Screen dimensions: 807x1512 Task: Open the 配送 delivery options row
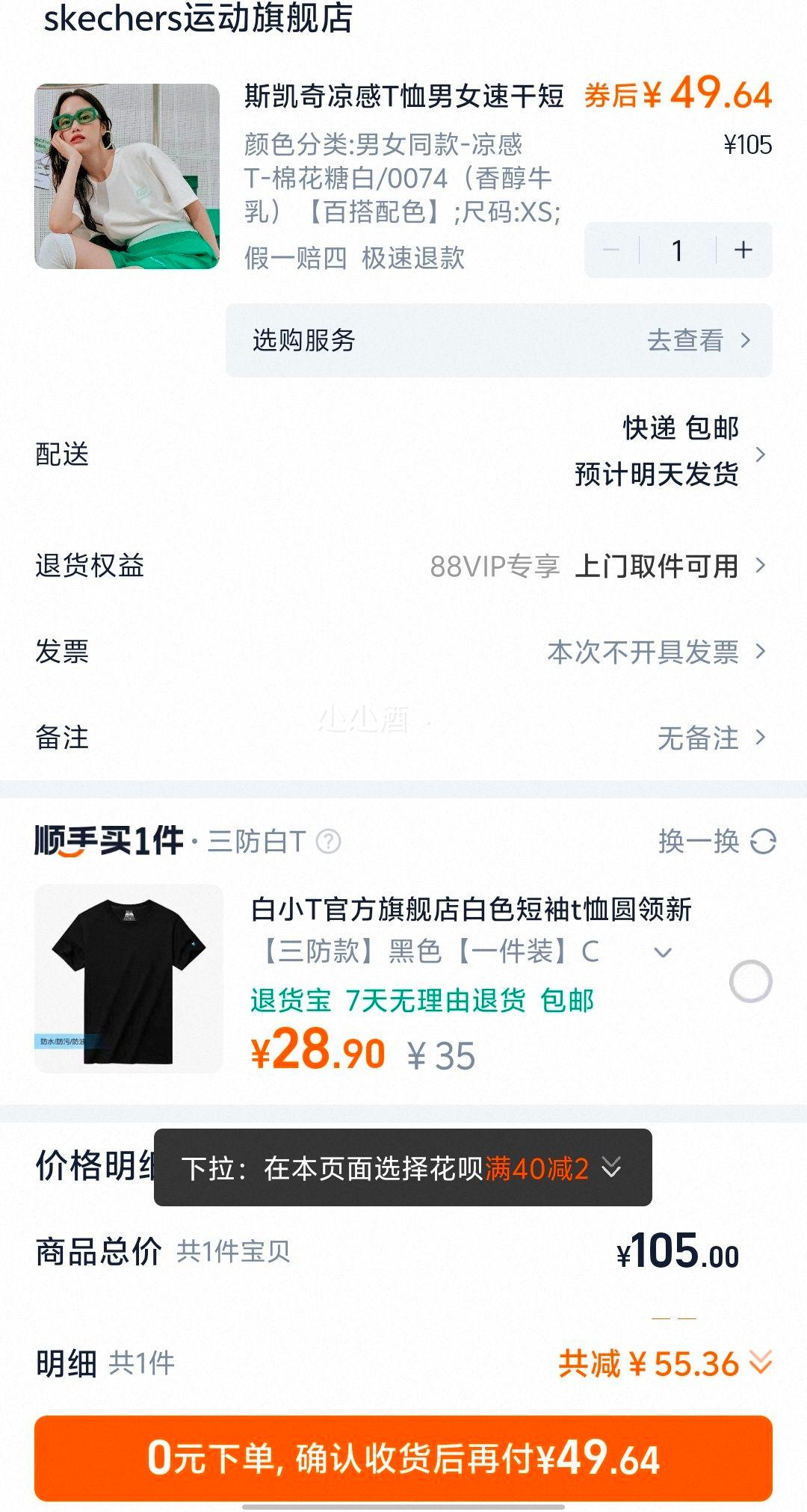click(x=403, y=453)
